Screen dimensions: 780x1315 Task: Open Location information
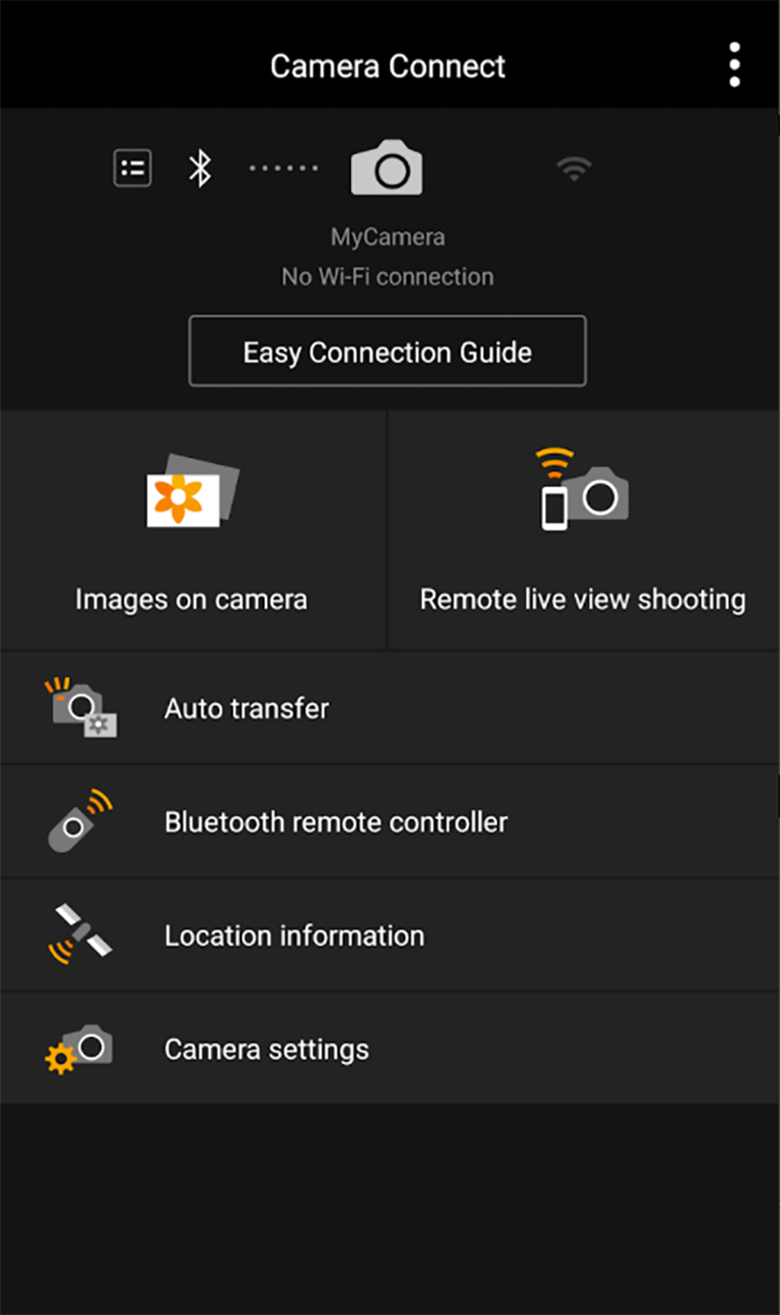[x=389, y=936]
